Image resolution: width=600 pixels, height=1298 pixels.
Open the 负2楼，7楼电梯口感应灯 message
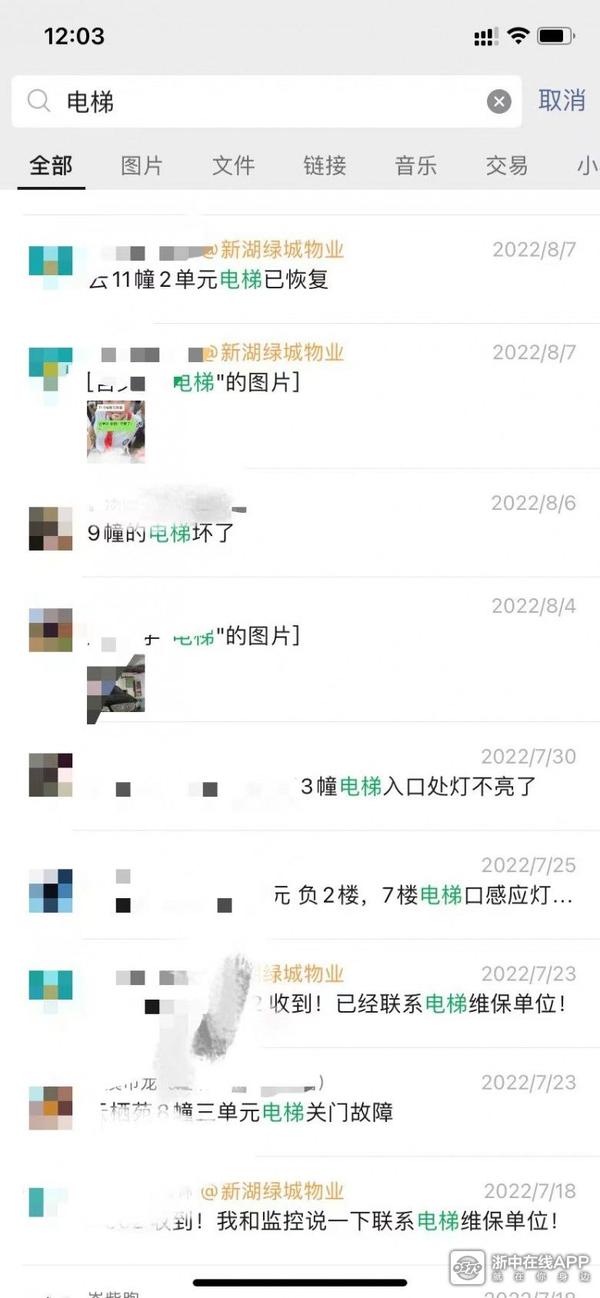pos(421,895)
